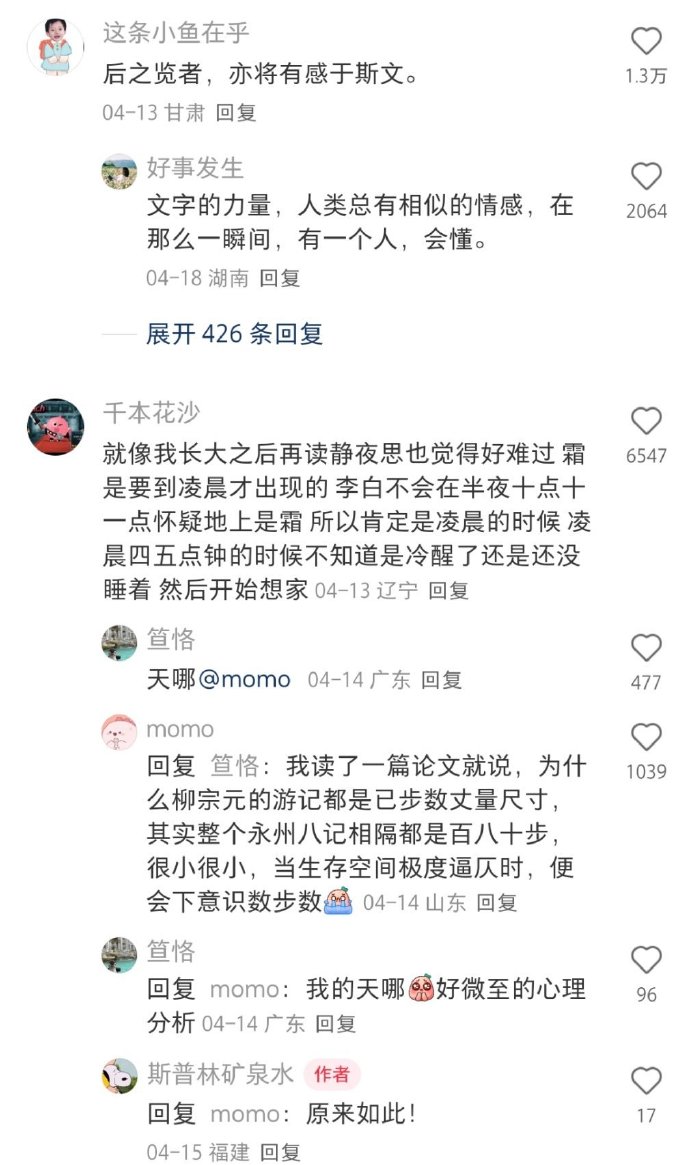Screen dimensions: 690x1165
Task: Like 千本花沙's comment
Action: pyautogui.click(x=647, y=421)
